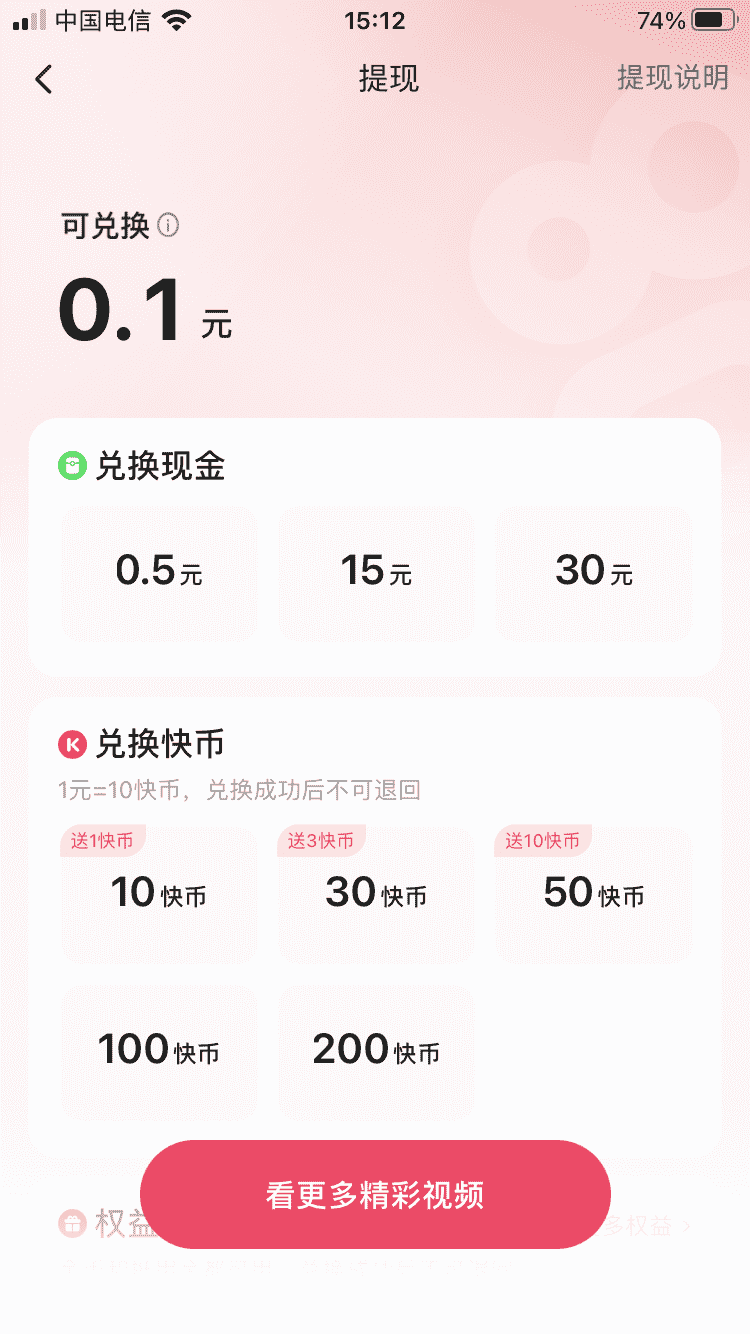The width and height of the screenshot is (750, 1334).
Task: Tap the info icon beside 可兑换
Action: [169, 226]
